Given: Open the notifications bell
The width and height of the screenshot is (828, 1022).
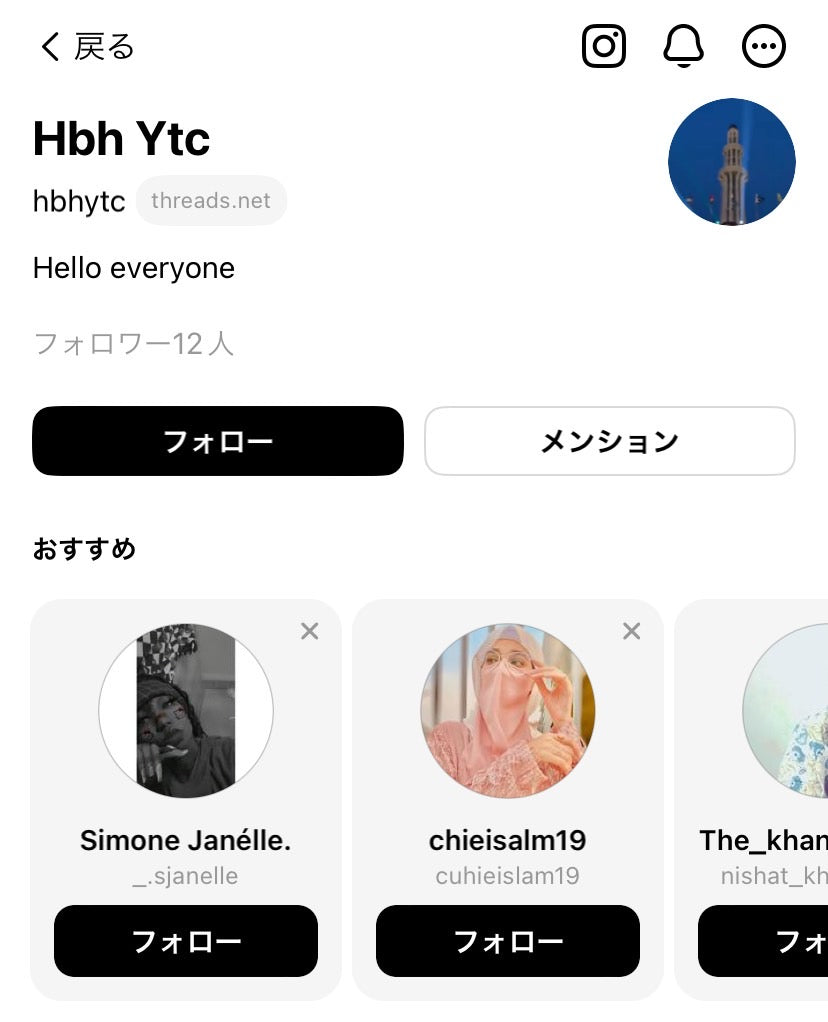Looking at the screenshot, I should click(684, 46).
